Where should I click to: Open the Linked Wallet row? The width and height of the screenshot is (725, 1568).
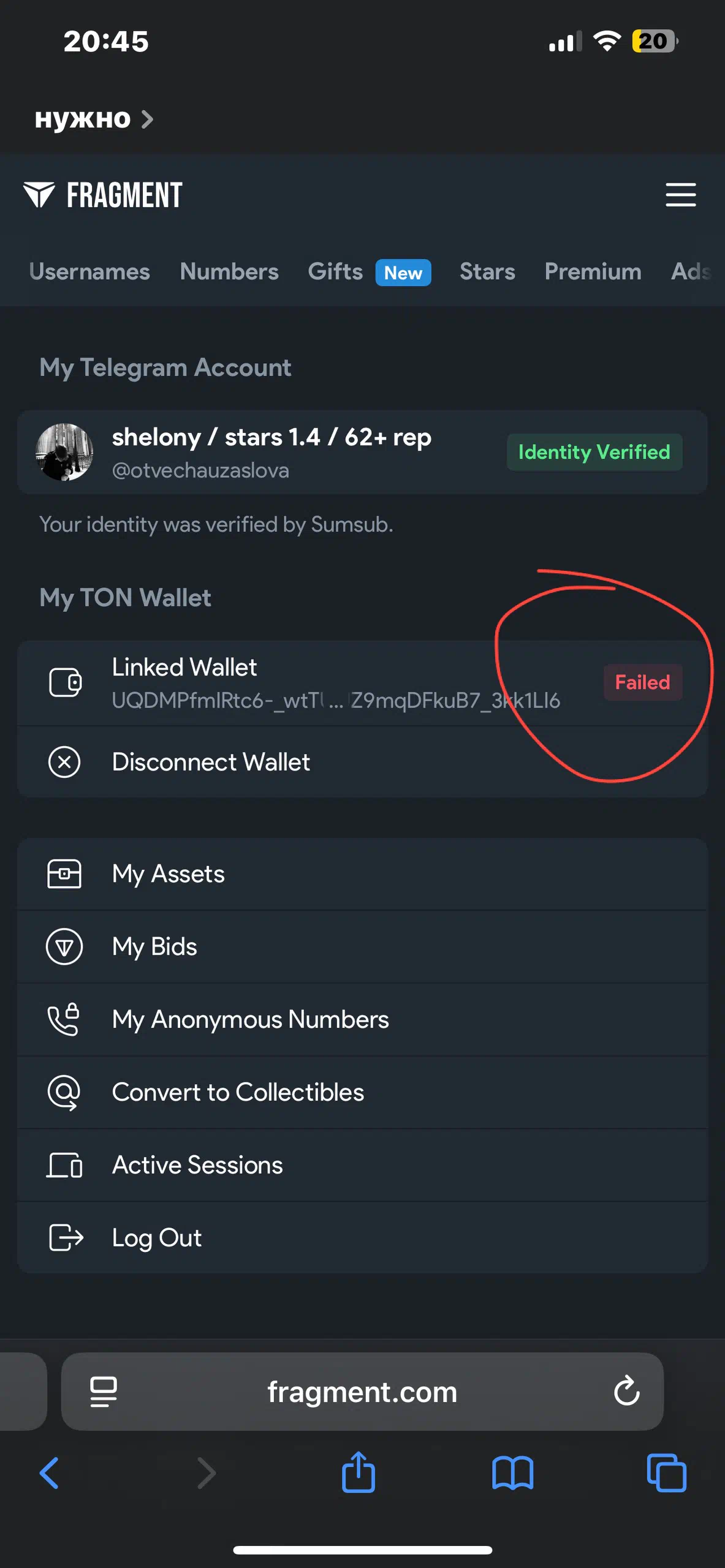pyautogui.click(x=362, y=683)
